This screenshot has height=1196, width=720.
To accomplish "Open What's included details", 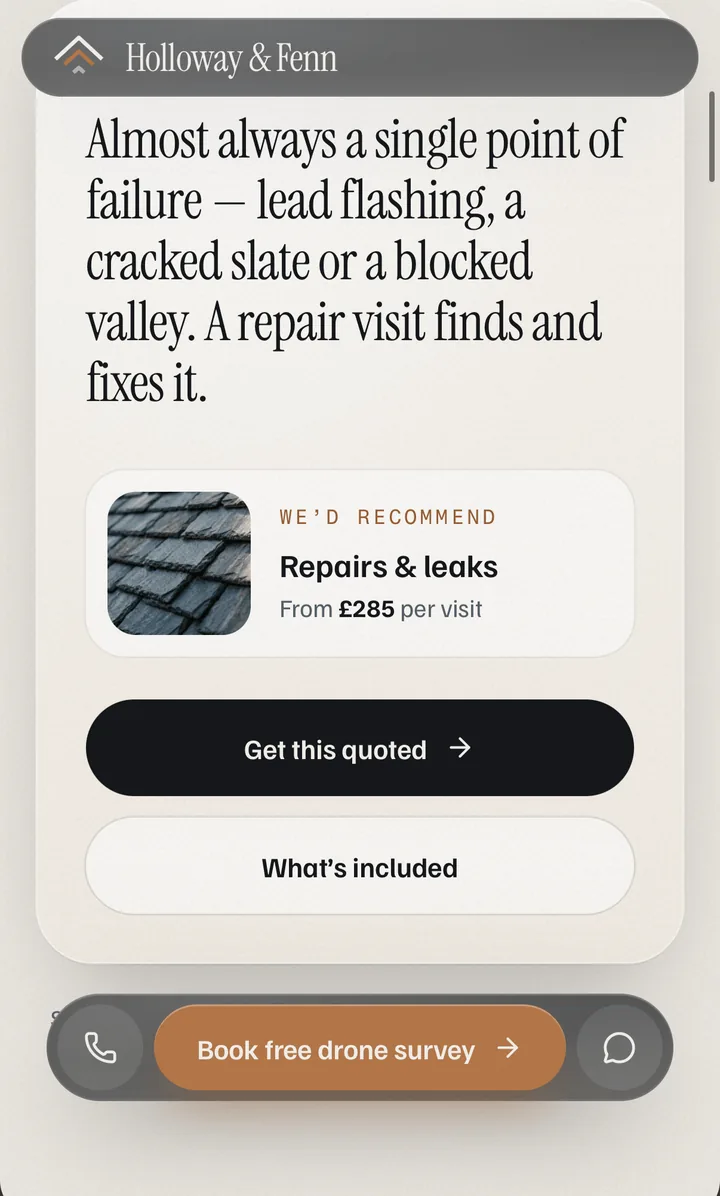I will click(359, 866).
